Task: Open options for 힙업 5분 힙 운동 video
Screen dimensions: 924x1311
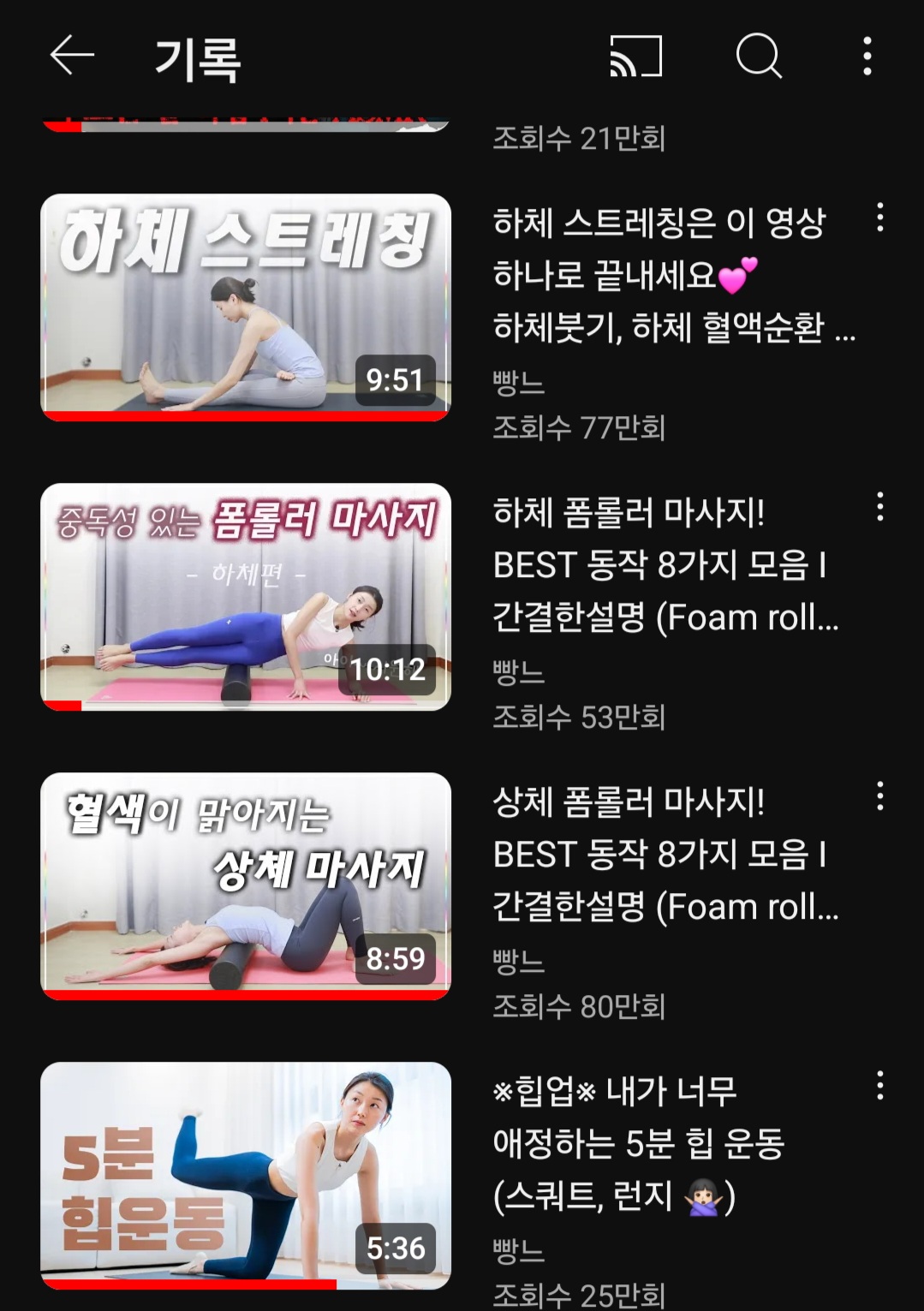Action: (879, 1087)
